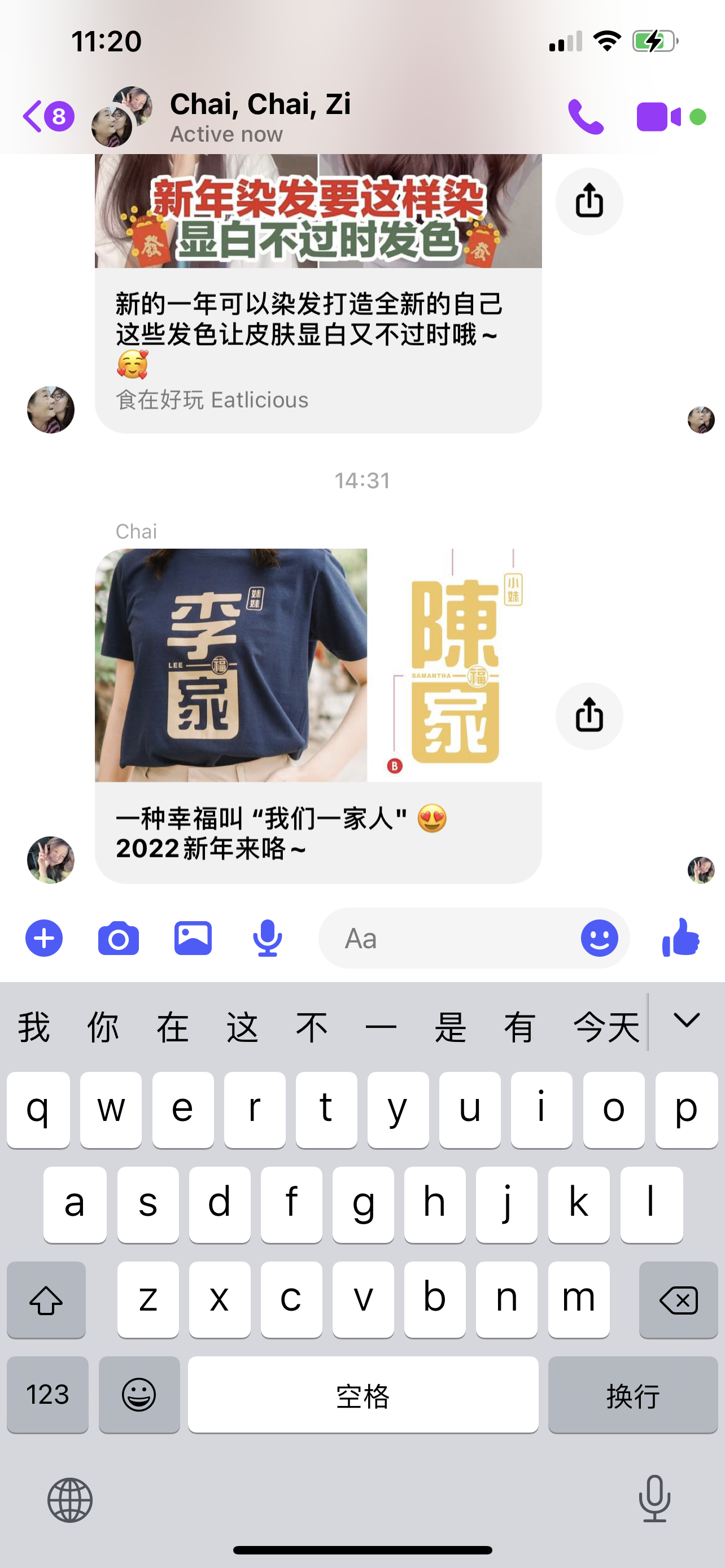The image size is (725, 1568).
Task: Open the photo gallery picker
Action: (x=193, y=938)
